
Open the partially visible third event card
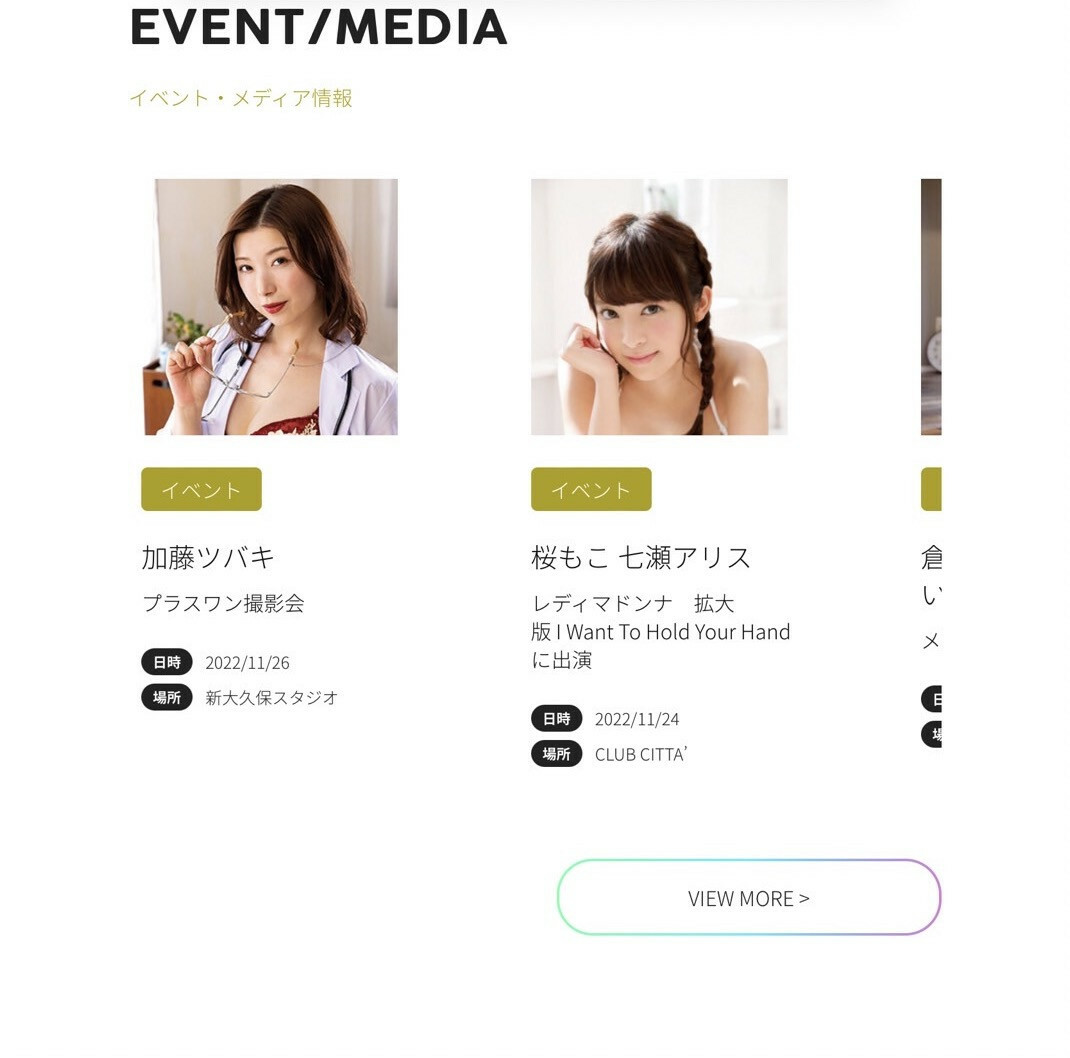pyautogui.click(x=931, y=307)
